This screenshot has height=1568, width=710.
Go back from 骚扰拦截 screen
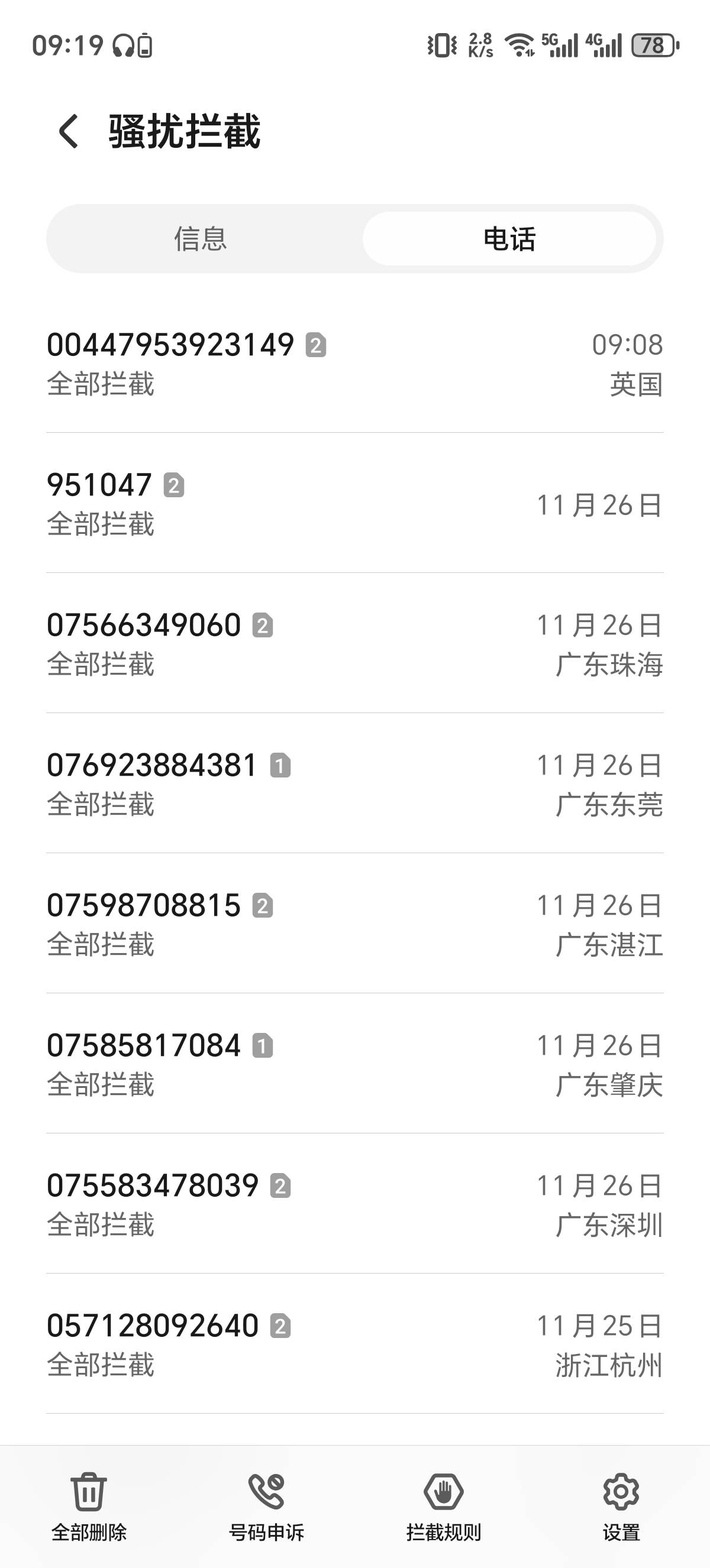tap(68, 131)
